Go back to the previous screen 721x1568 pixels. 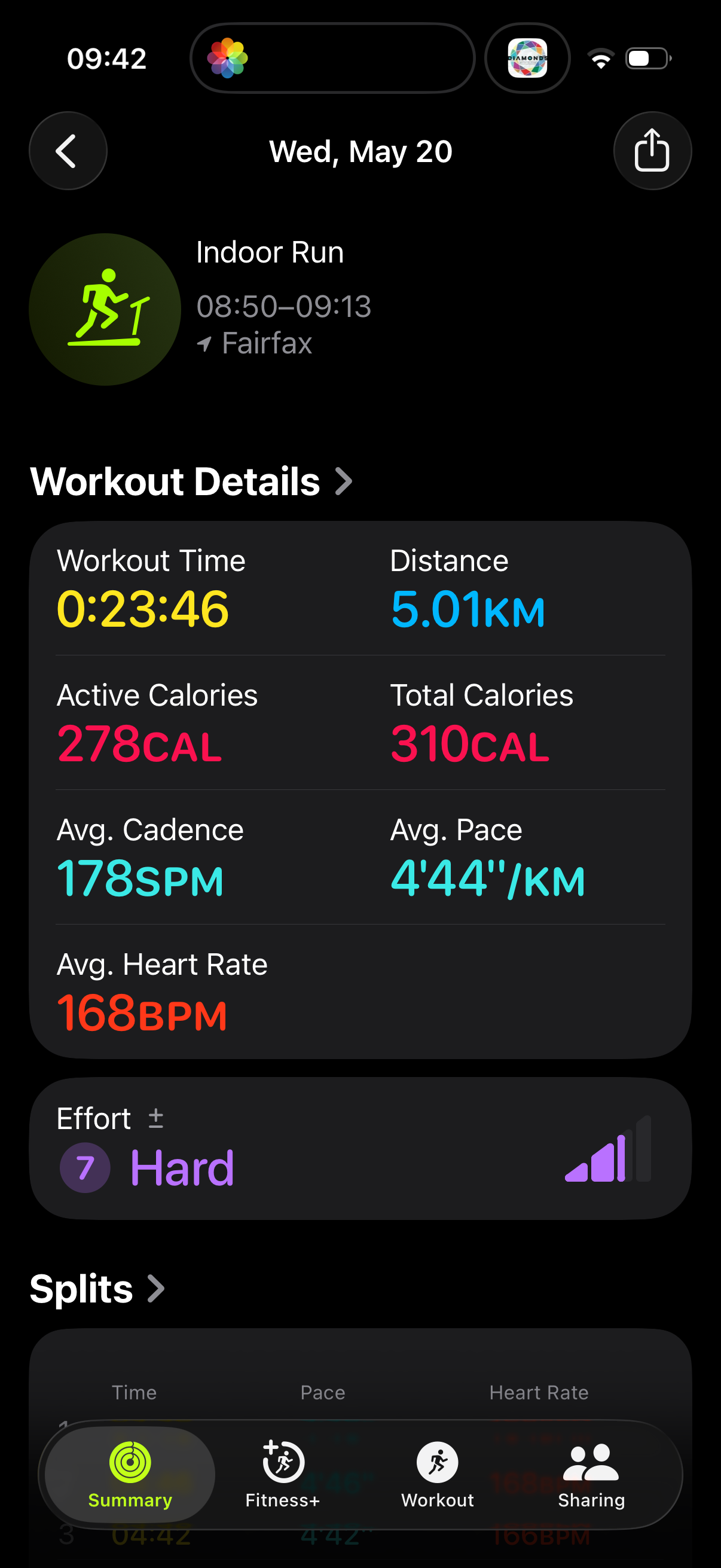68,151
